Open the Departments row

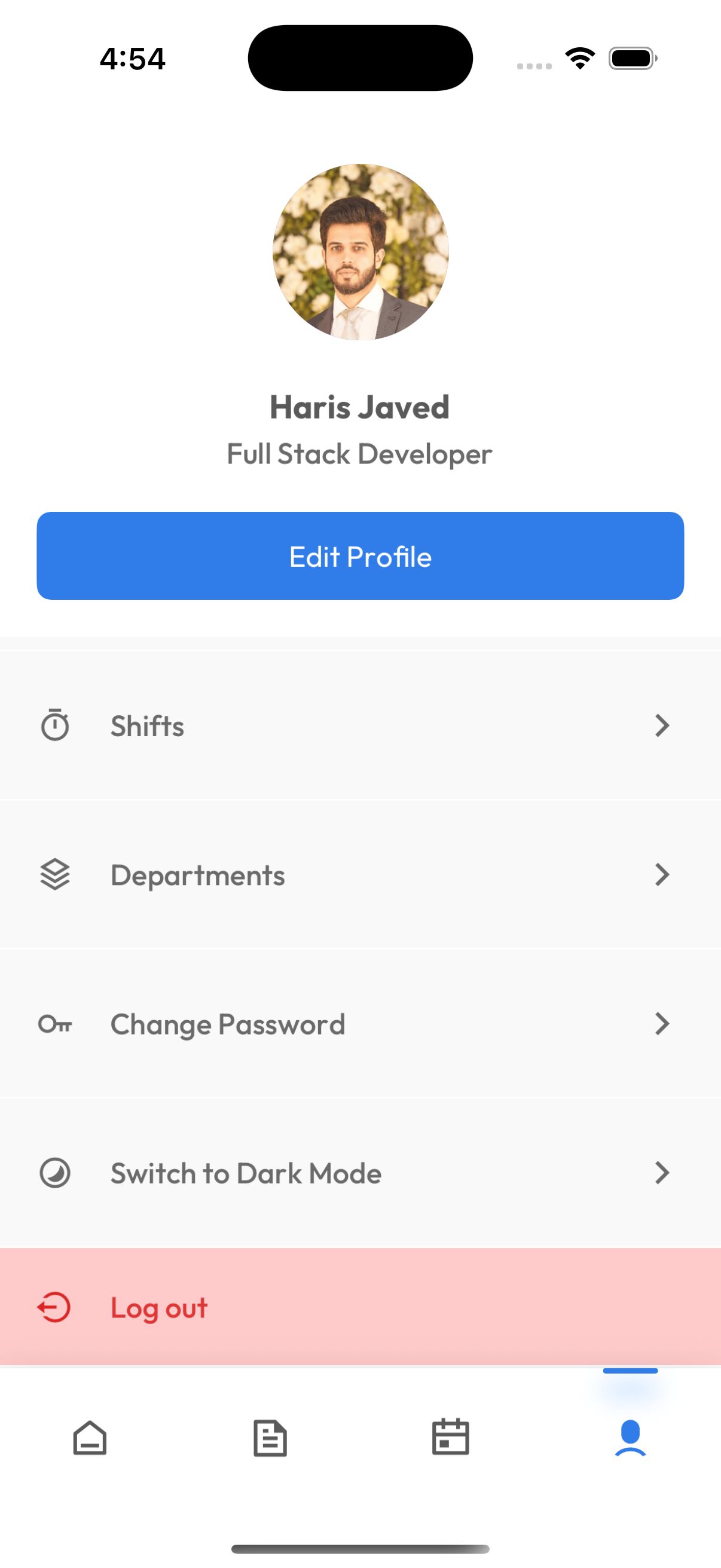[x=360, y=875]
